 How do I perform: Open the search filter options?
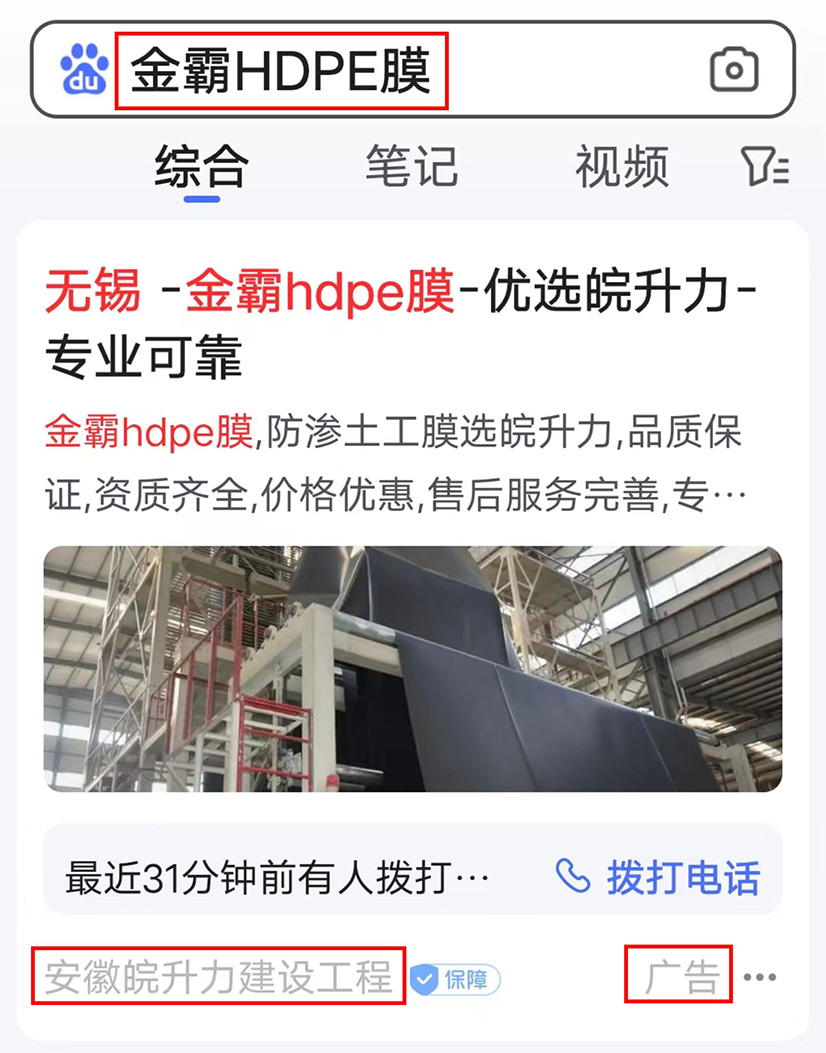(766, 167)
